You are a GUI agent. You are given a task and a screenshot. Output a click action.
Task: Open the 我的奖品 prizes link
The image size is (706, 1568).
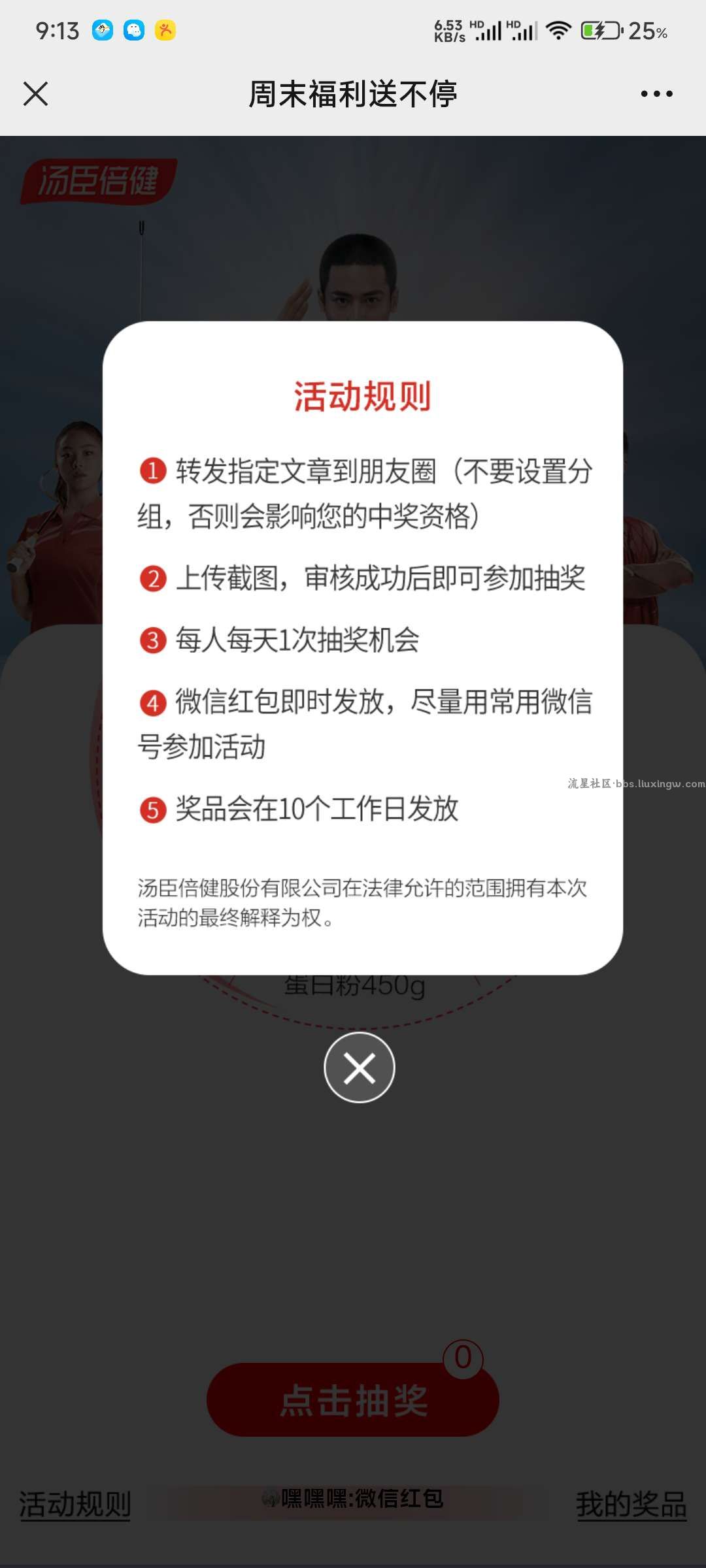pyautogui.click(x=631, y=1505)
